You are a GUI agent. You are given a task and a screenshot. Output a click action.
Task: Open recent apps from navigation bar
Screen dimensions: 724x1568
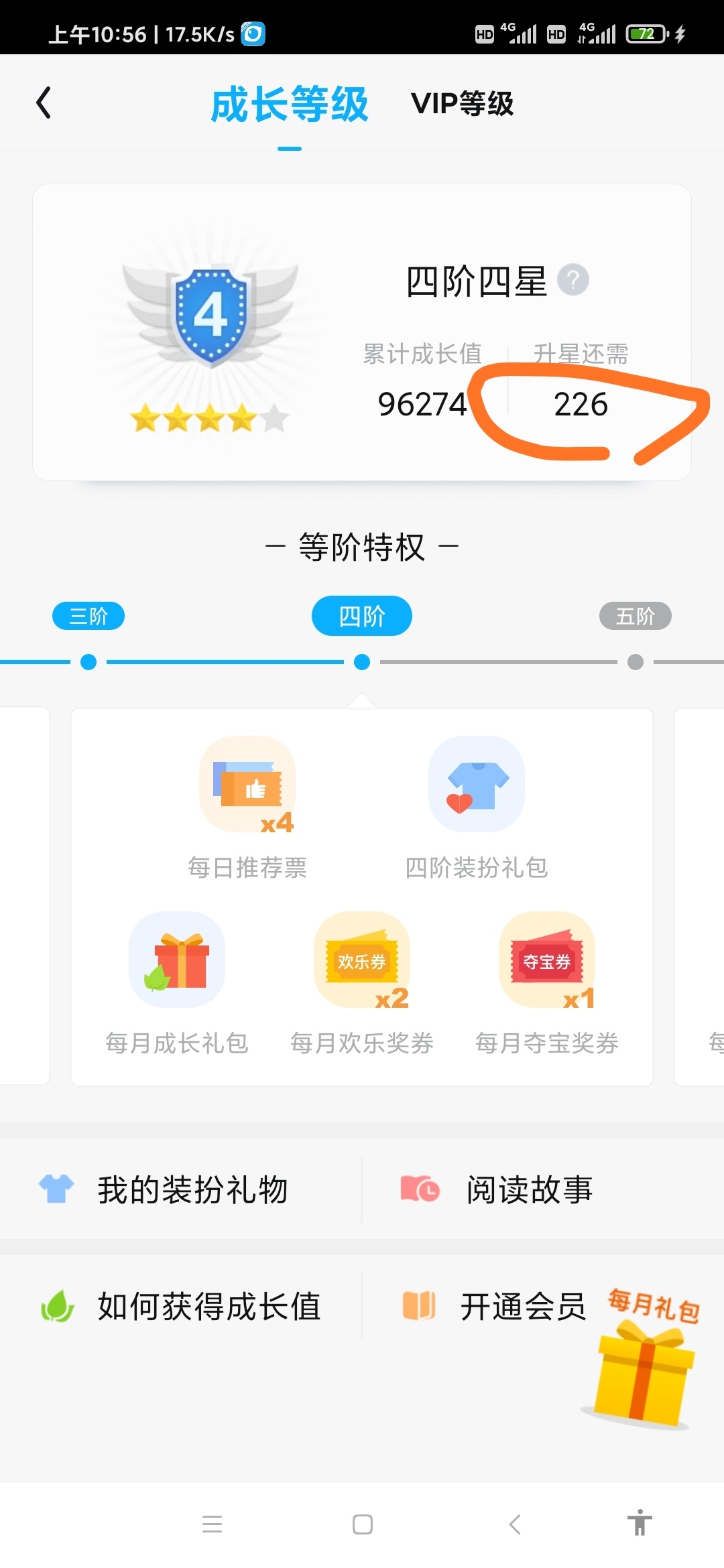click(212, 1524)
